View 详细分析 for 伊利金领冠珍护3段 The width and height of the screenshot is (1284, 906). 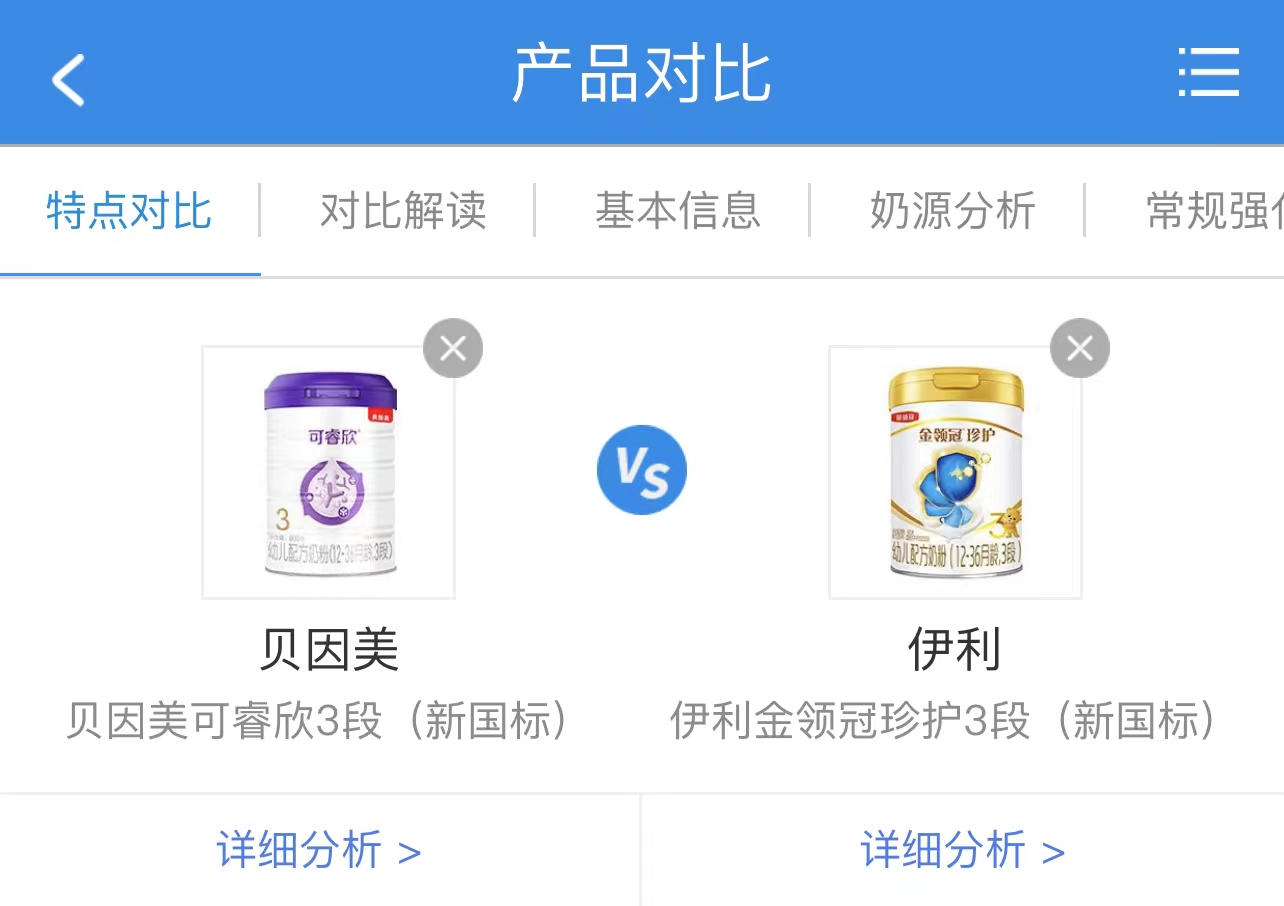962,851
